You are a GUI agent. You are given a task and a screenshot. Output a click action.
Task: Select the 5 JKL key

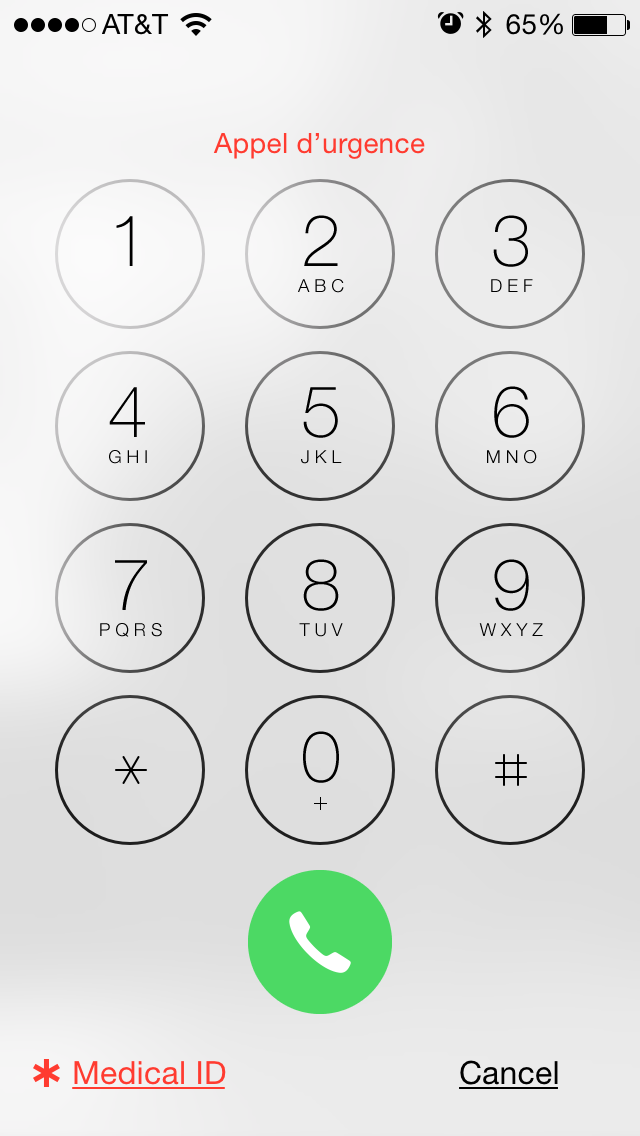(320, 426)
